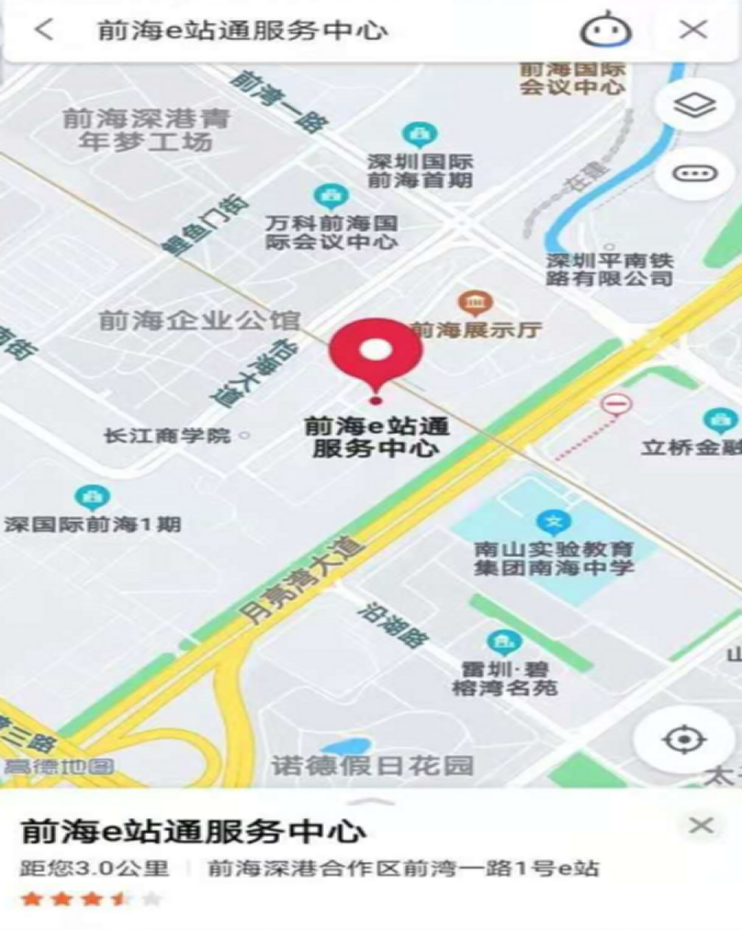742x930 pixels.
Task: Recenter map to my location
Action: point(685,740)
